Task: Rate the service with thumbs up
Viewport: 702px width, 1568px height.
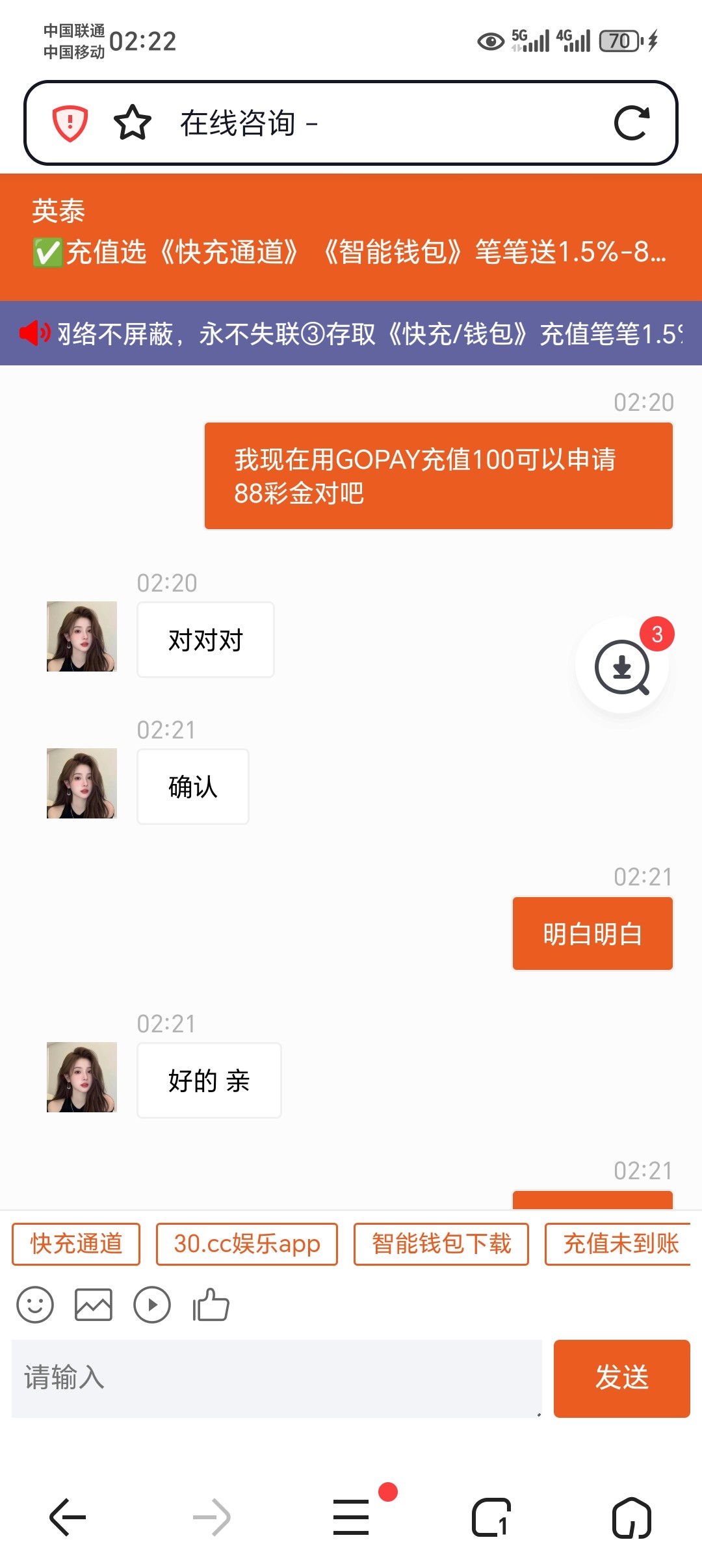Action: (x=211, y=1305)
